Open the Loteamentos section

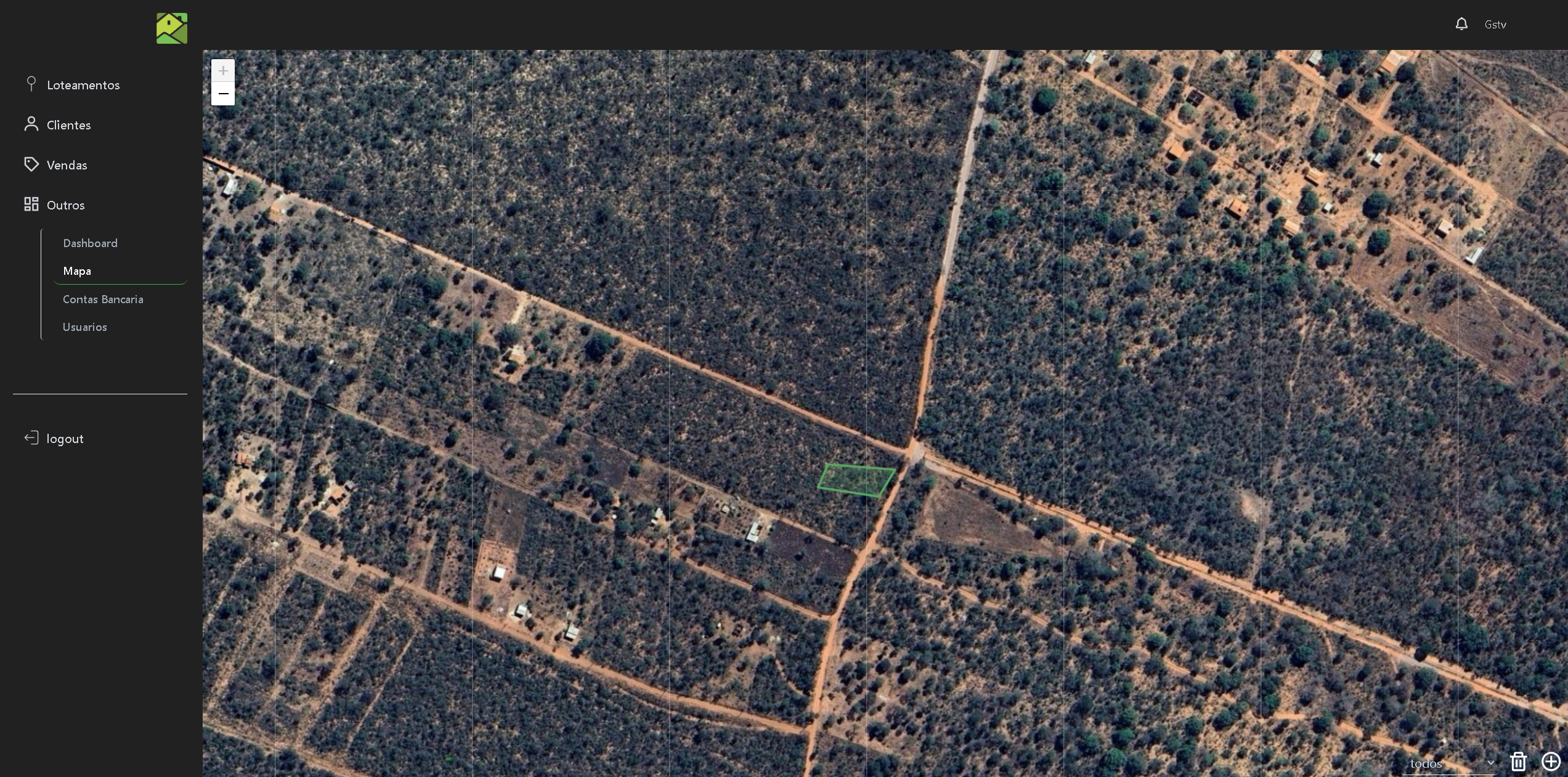pyautogui.click(x=83, y=85)
